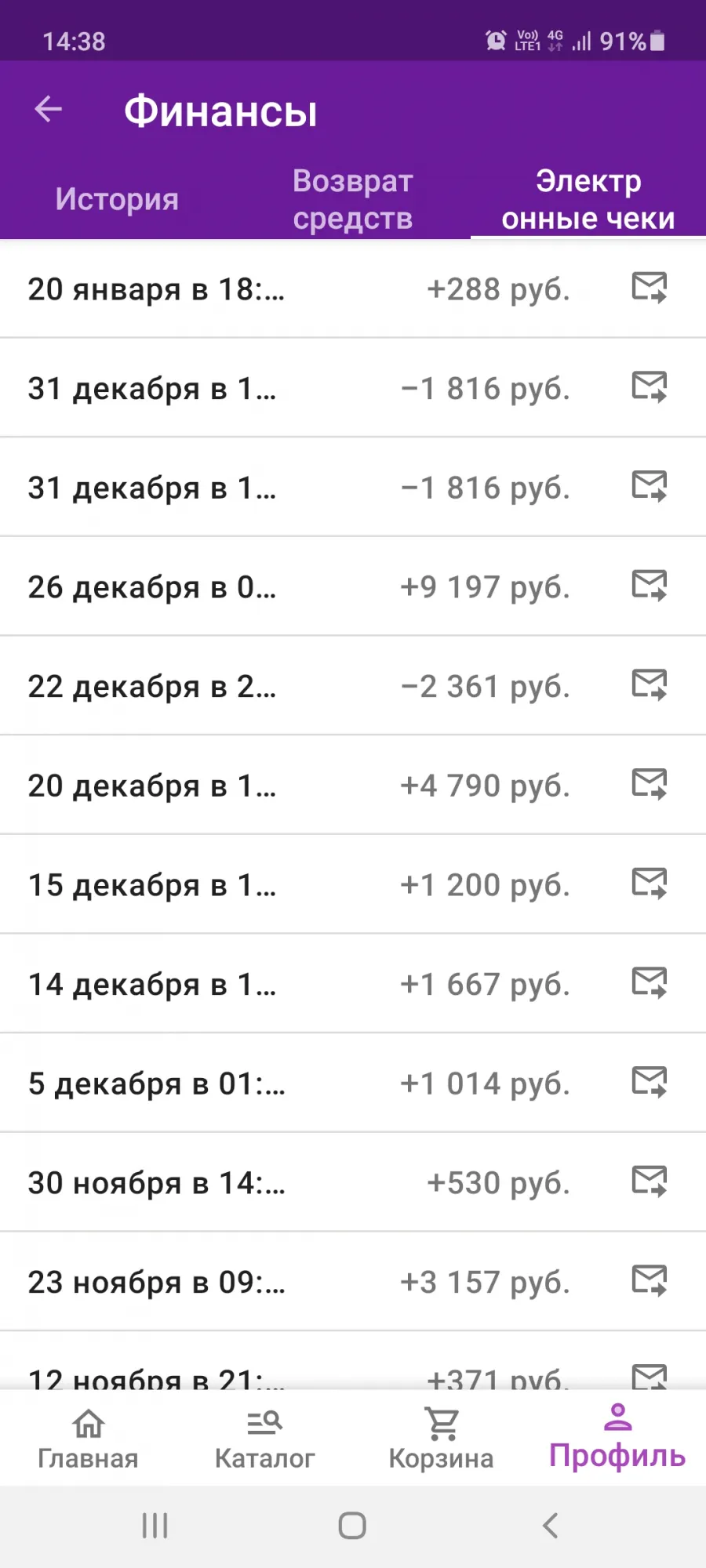
Task: Open the system recent apps button
Action: 155,1526
